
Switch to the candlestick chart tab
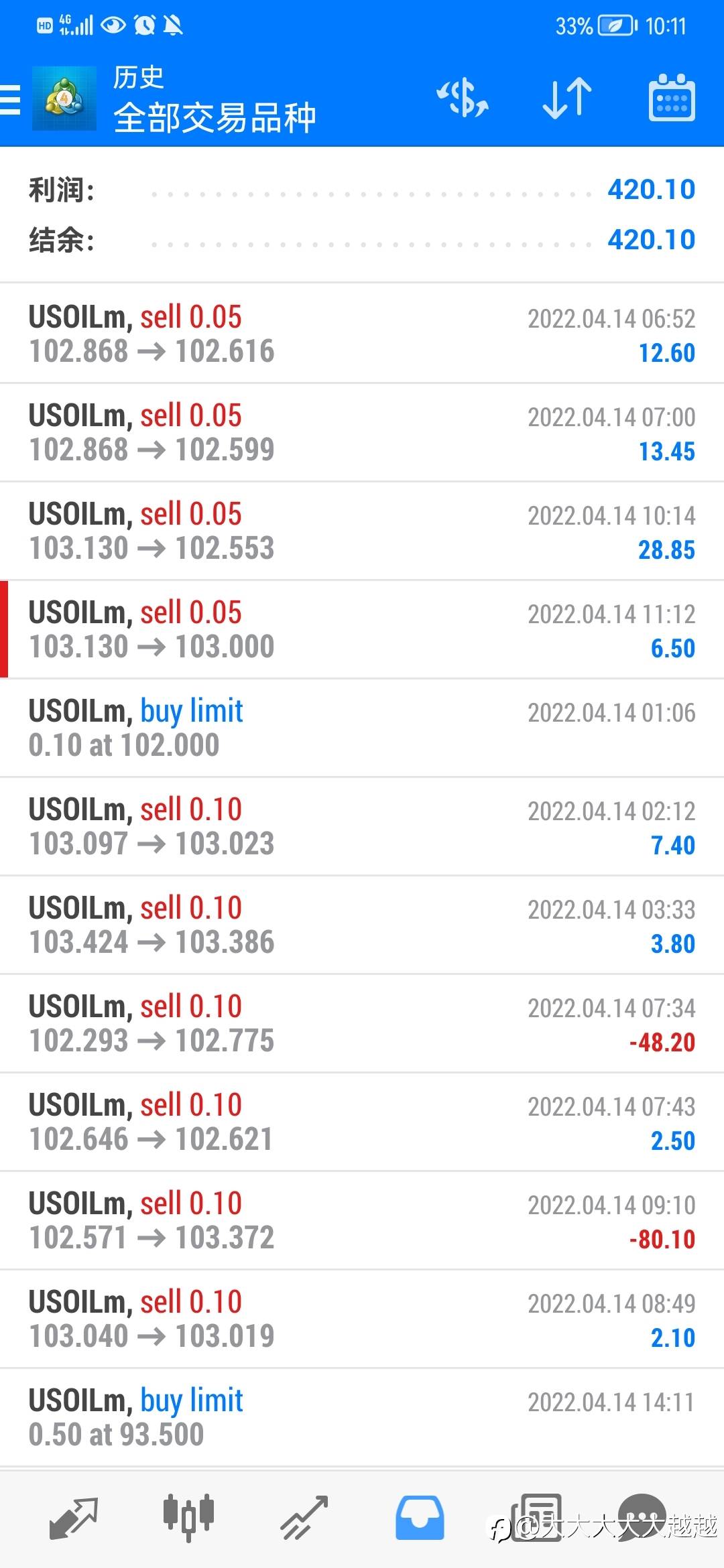click(x=188, y=1517)
